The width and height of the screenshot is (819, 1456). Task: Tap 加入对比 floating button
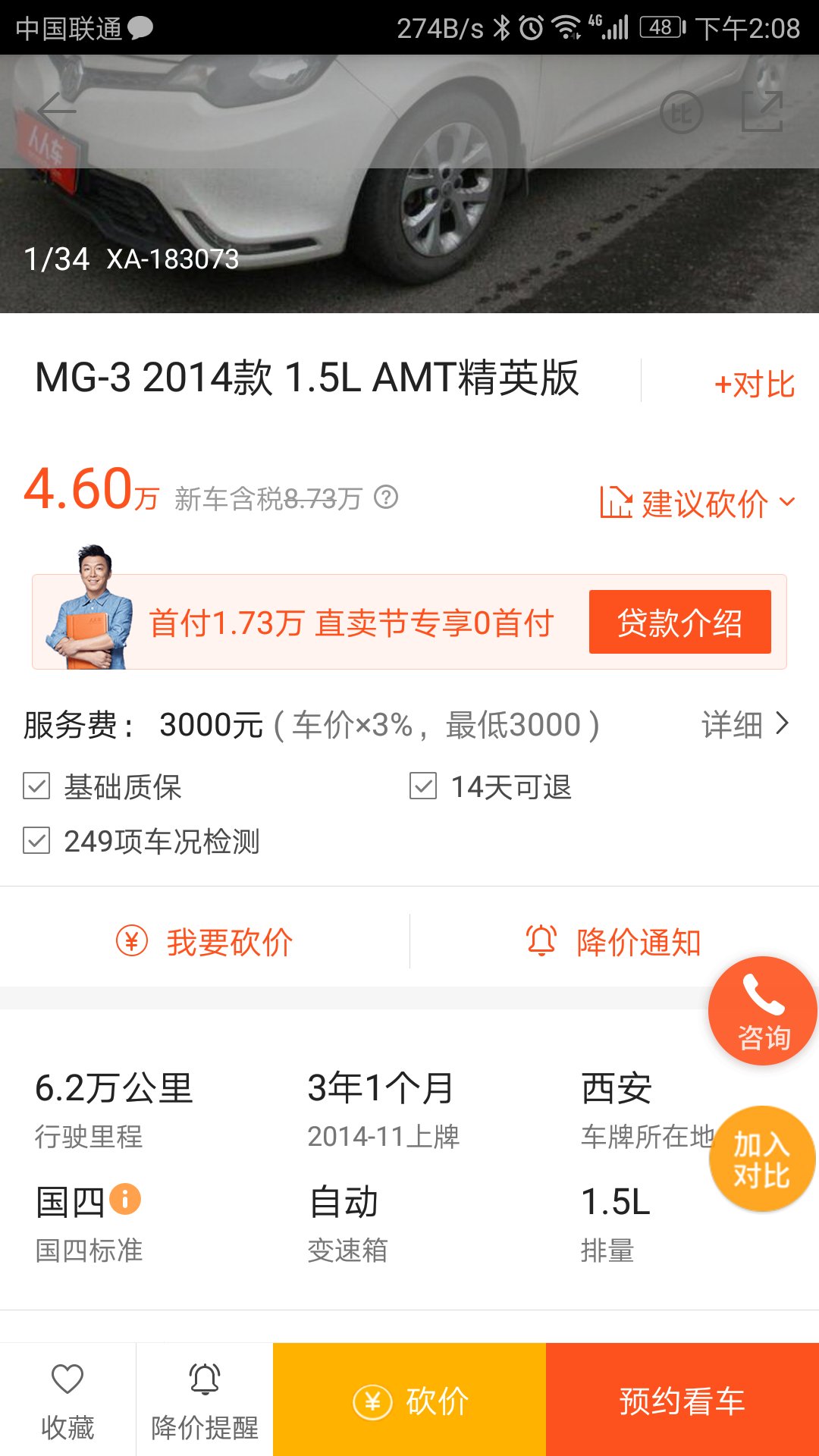761,1158
